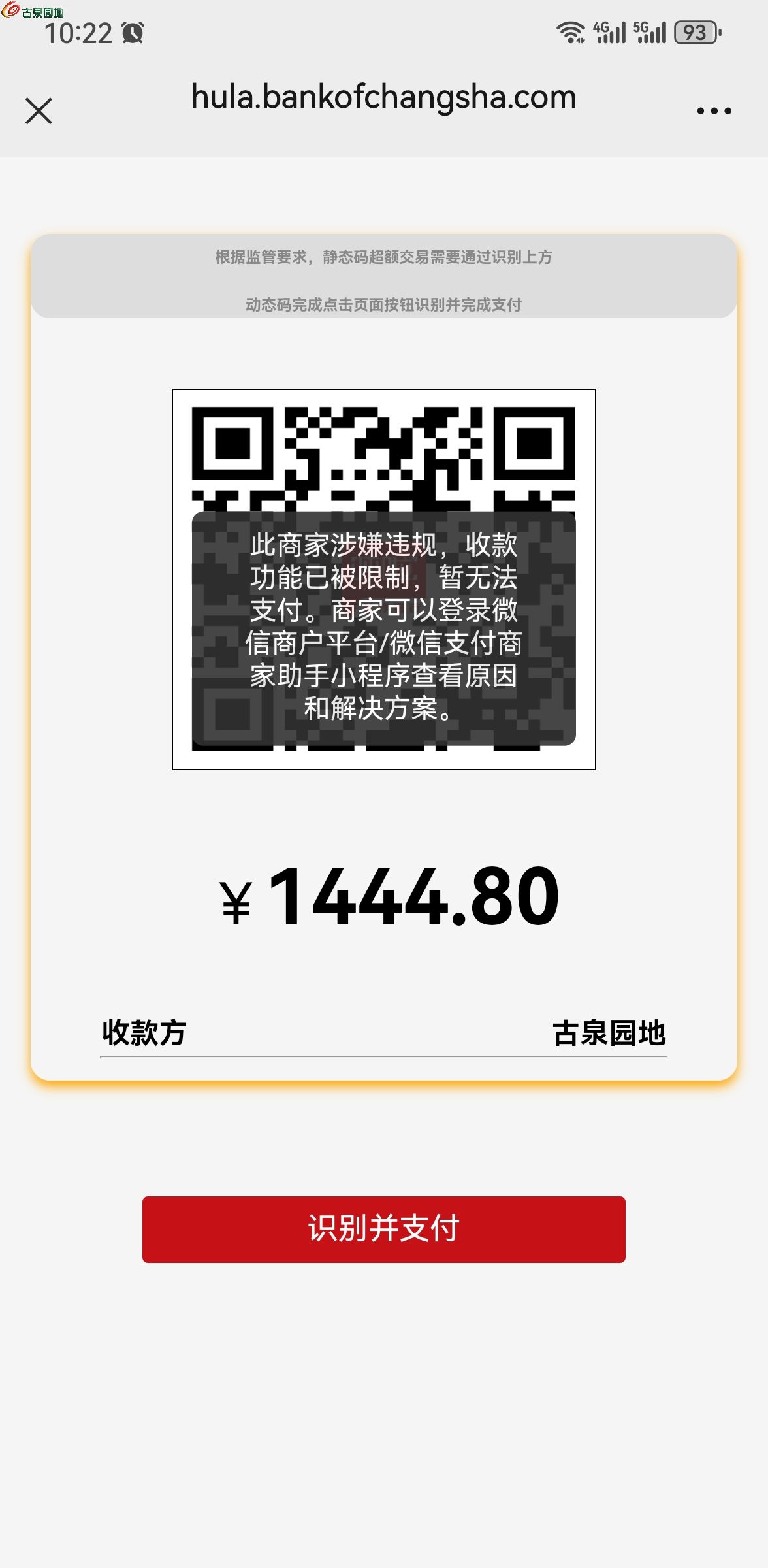The width and height of the screenshot is (768, 1568).
Task: Open the three-dot overflow menu
Action: click(x=714, y=111)
